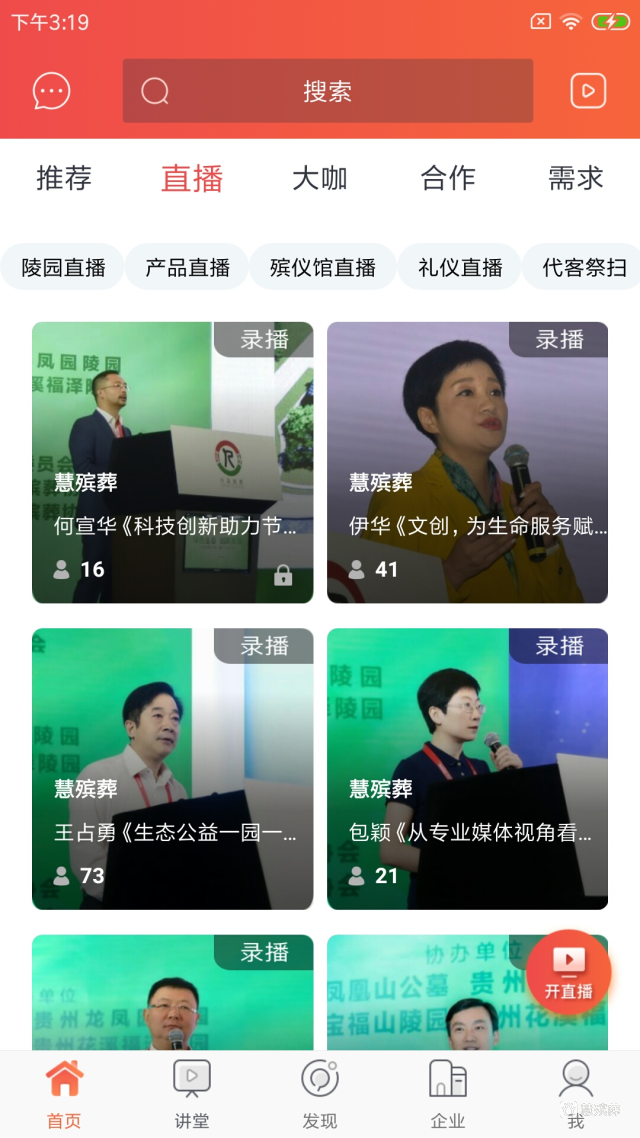This screenshot has width=640, height=1138.
Task: Go to the 讲堂 bottom tab
Action: (x=192, y=1094)
